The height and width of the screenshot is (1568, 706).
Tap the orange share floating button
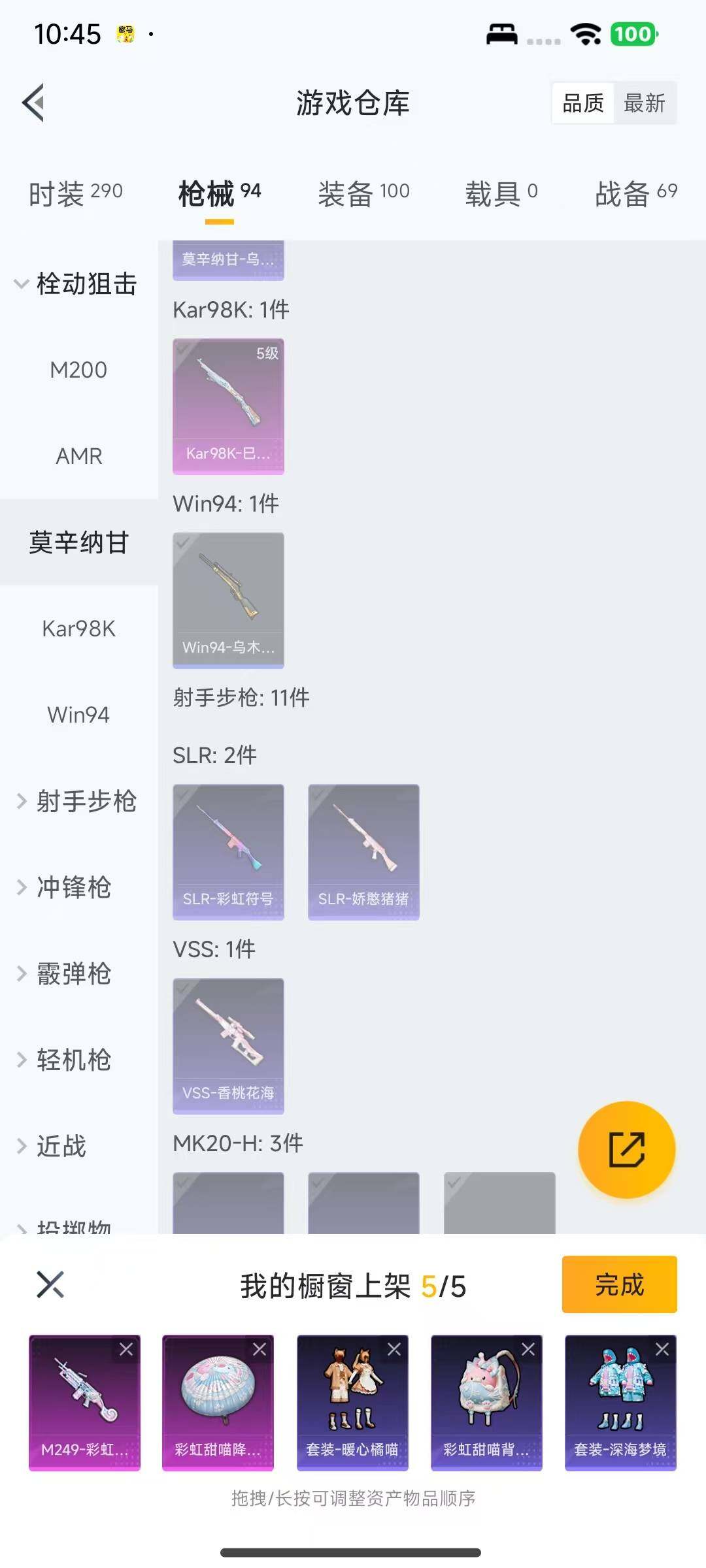coord(626,1150)
